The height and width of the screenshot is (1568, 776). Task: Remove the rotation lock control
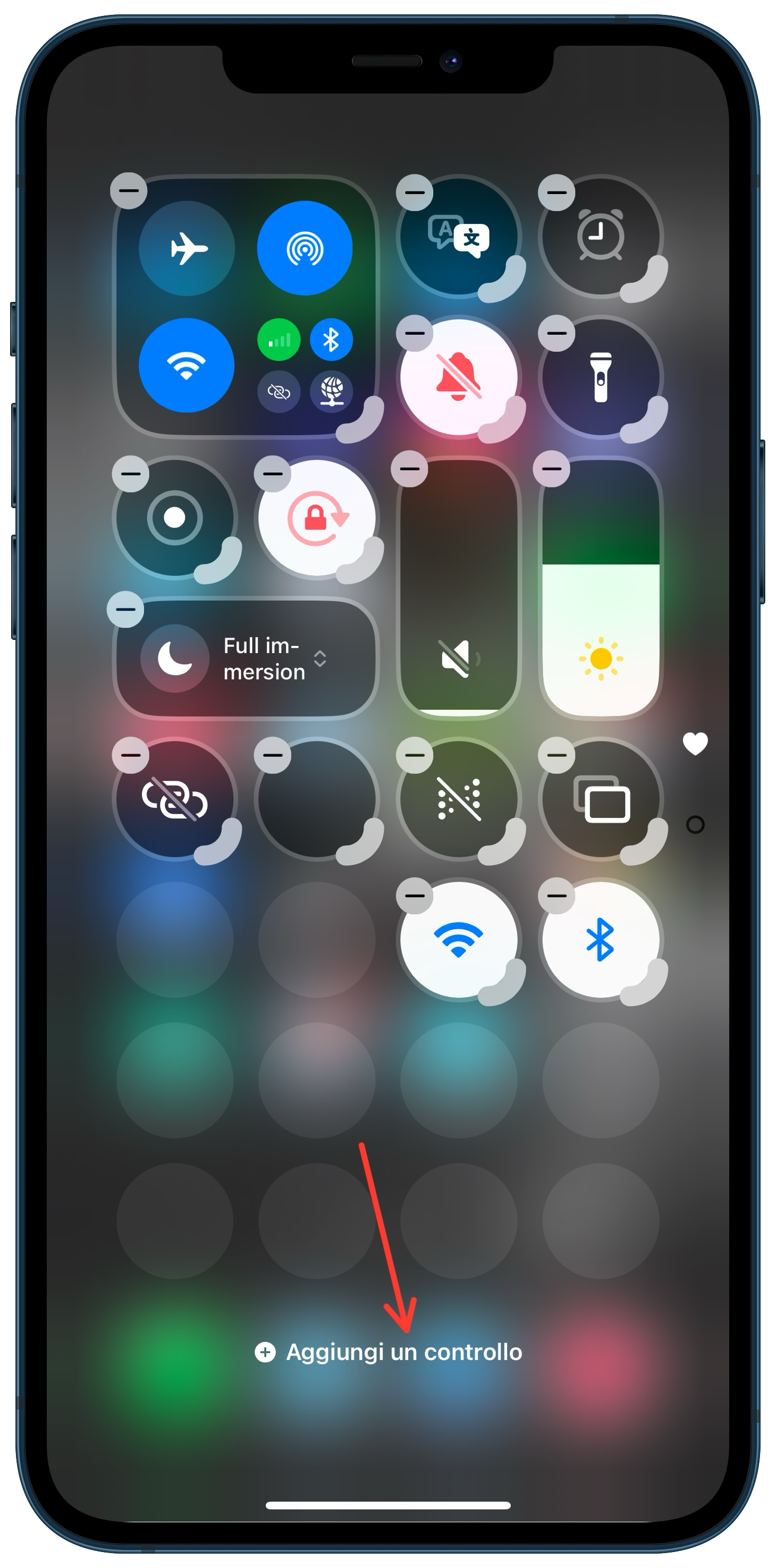pos(272,474)
